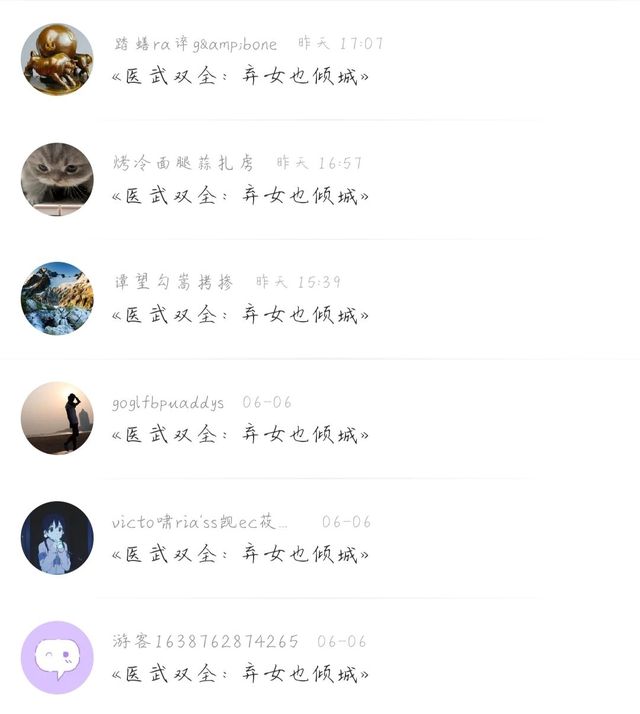Tap the mountain landscape avatar
Image resolution: width=640 pixels, height=714 pixels.
[x=57, y=298]
